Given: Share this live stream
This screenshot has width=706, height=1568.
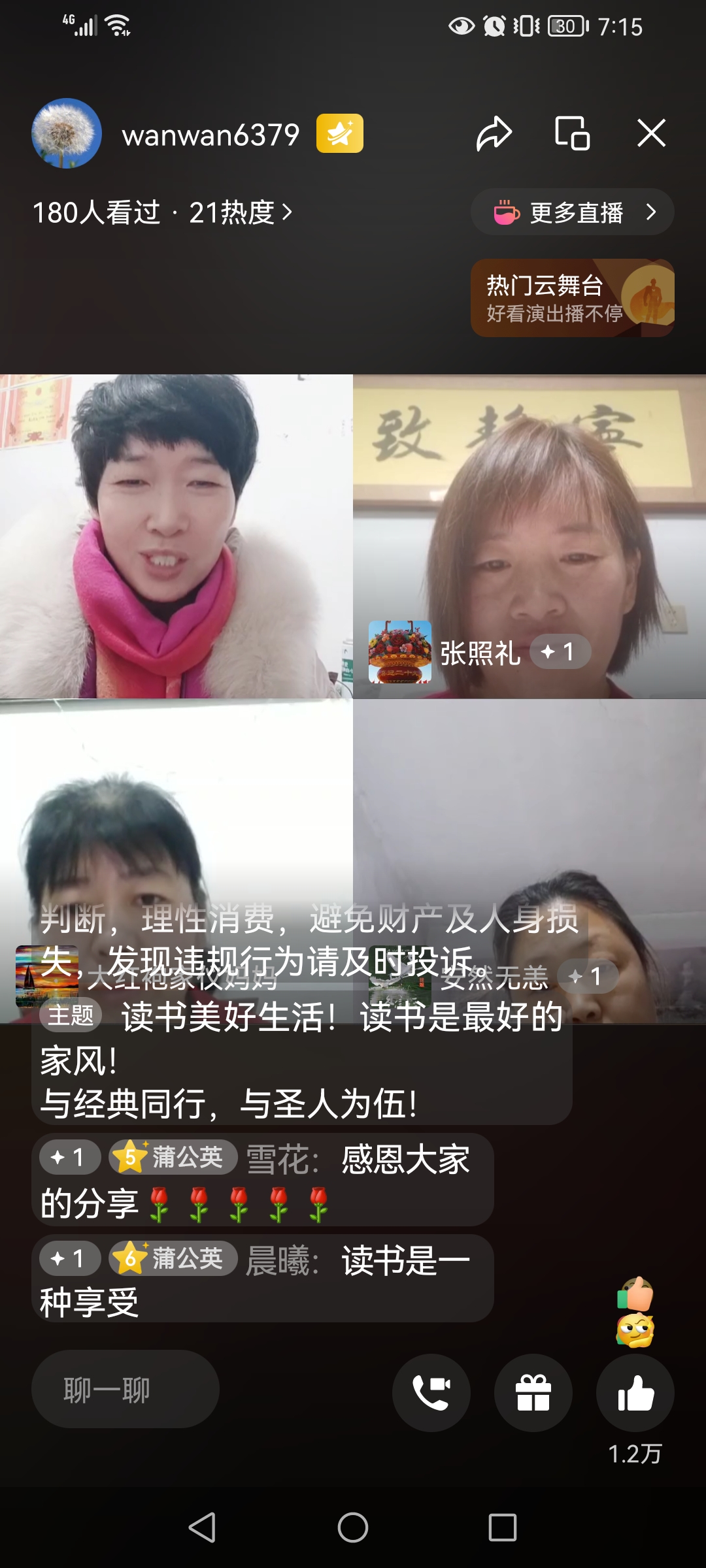Looking at the screenshot, I should (494, 134).
